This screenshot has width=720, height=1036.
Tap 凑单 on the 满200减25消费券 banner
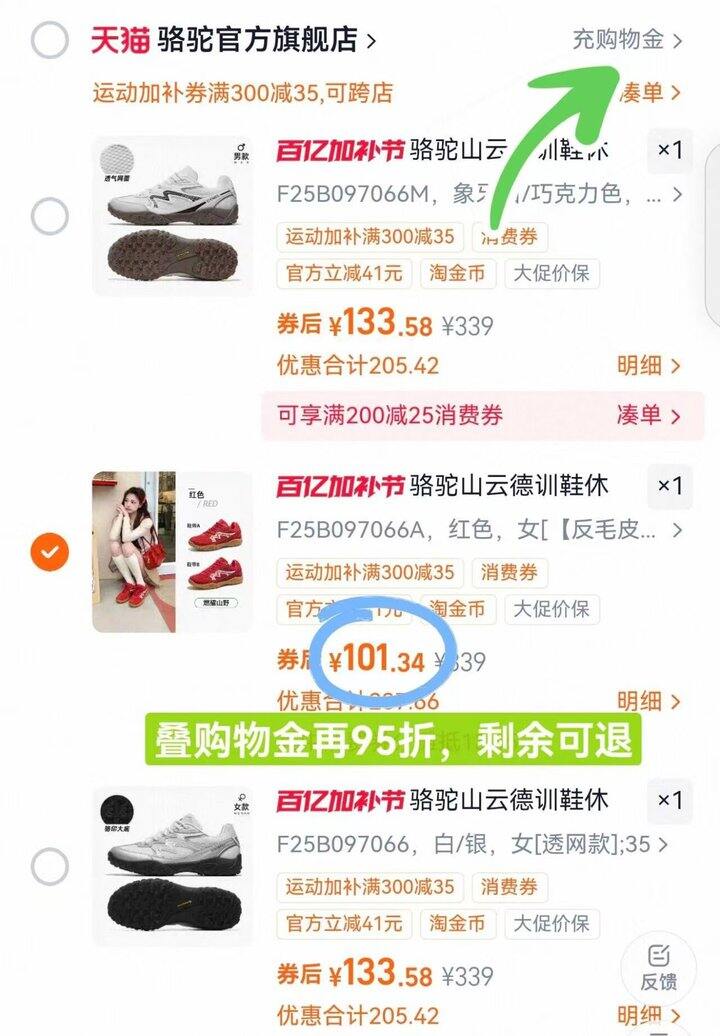tap(648, 415)
